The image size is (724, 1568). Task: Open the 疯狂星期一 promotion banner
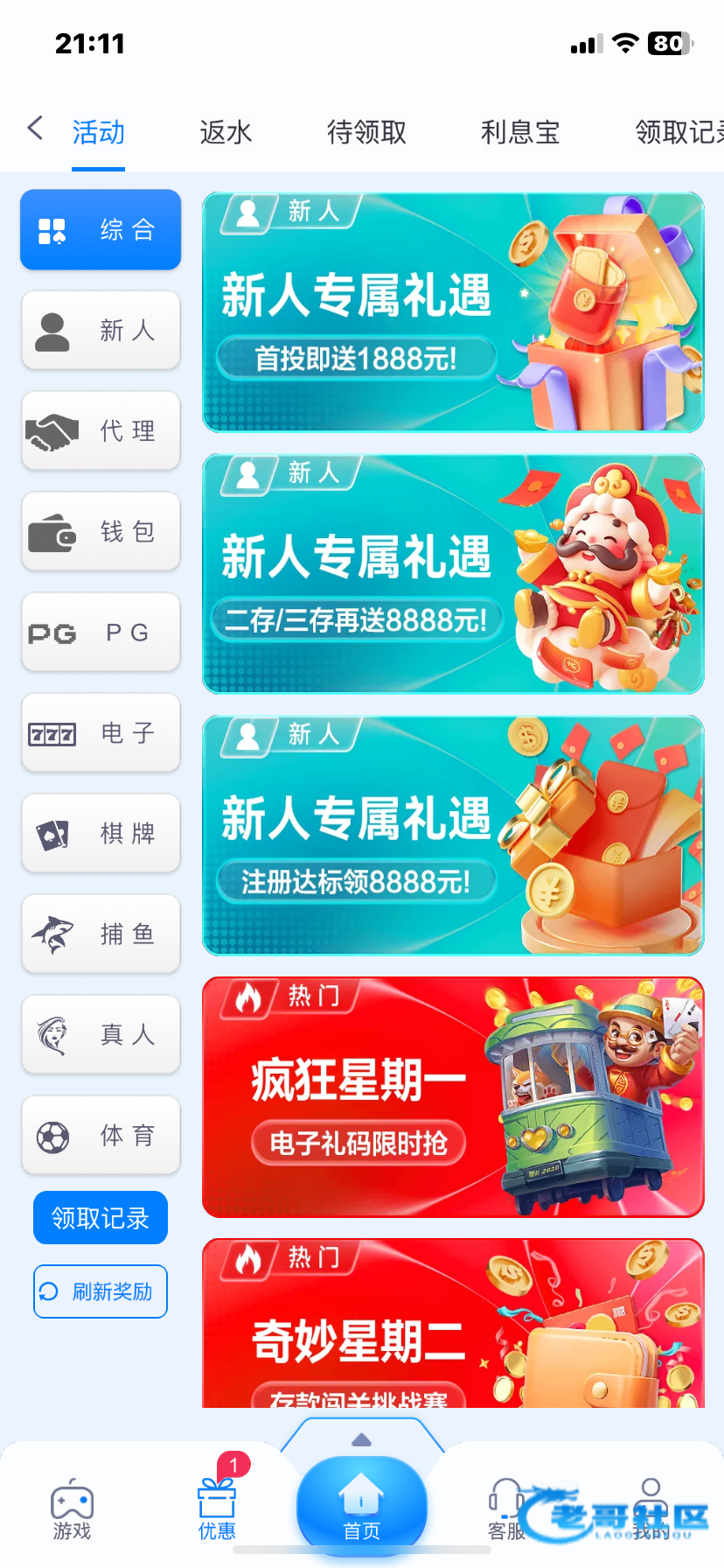coord(453,1097)
